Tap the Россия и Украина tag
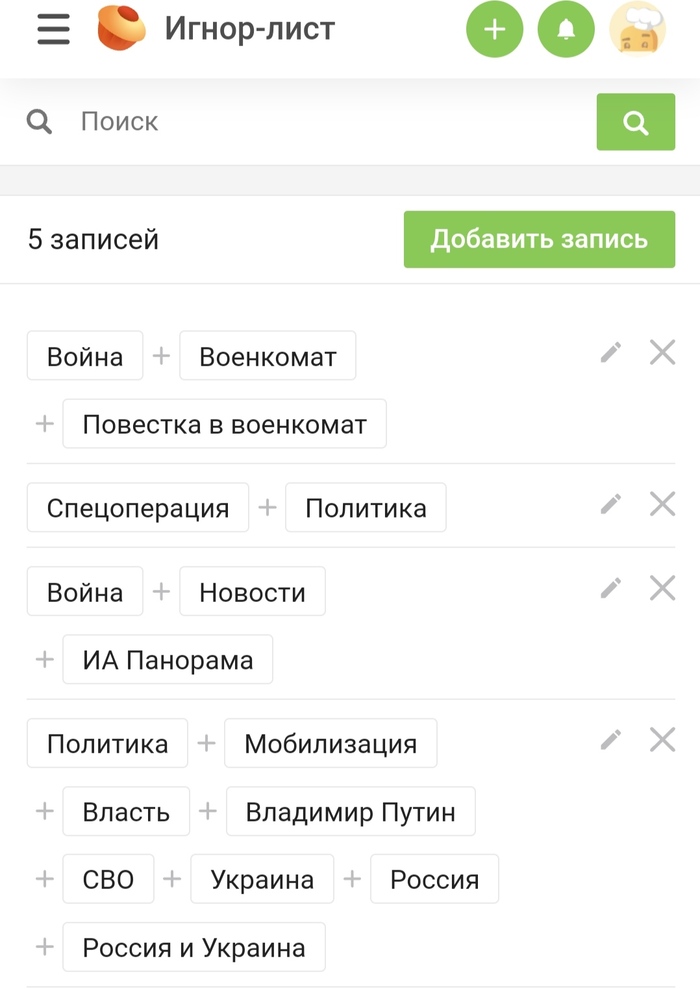700x989 pixels. (194, 948)
